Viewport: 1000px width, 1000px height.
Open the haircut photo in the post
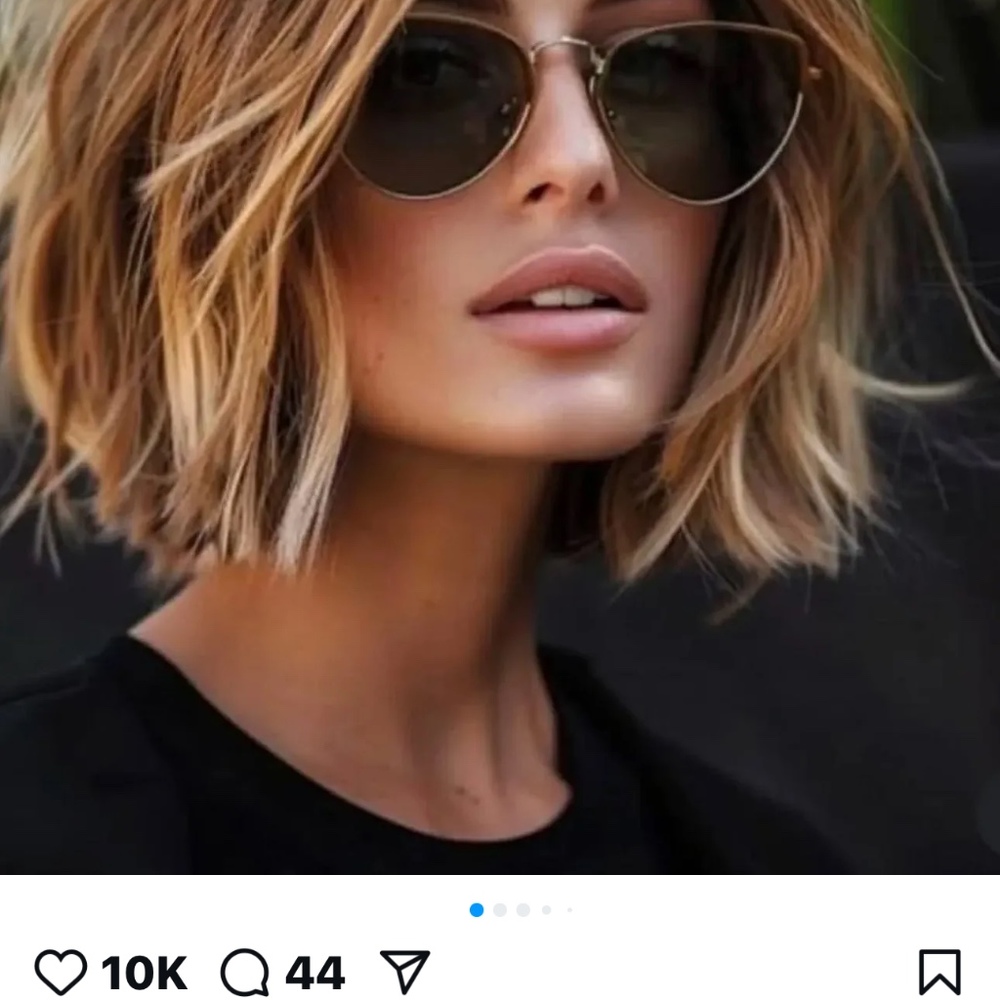pos(500,437)
